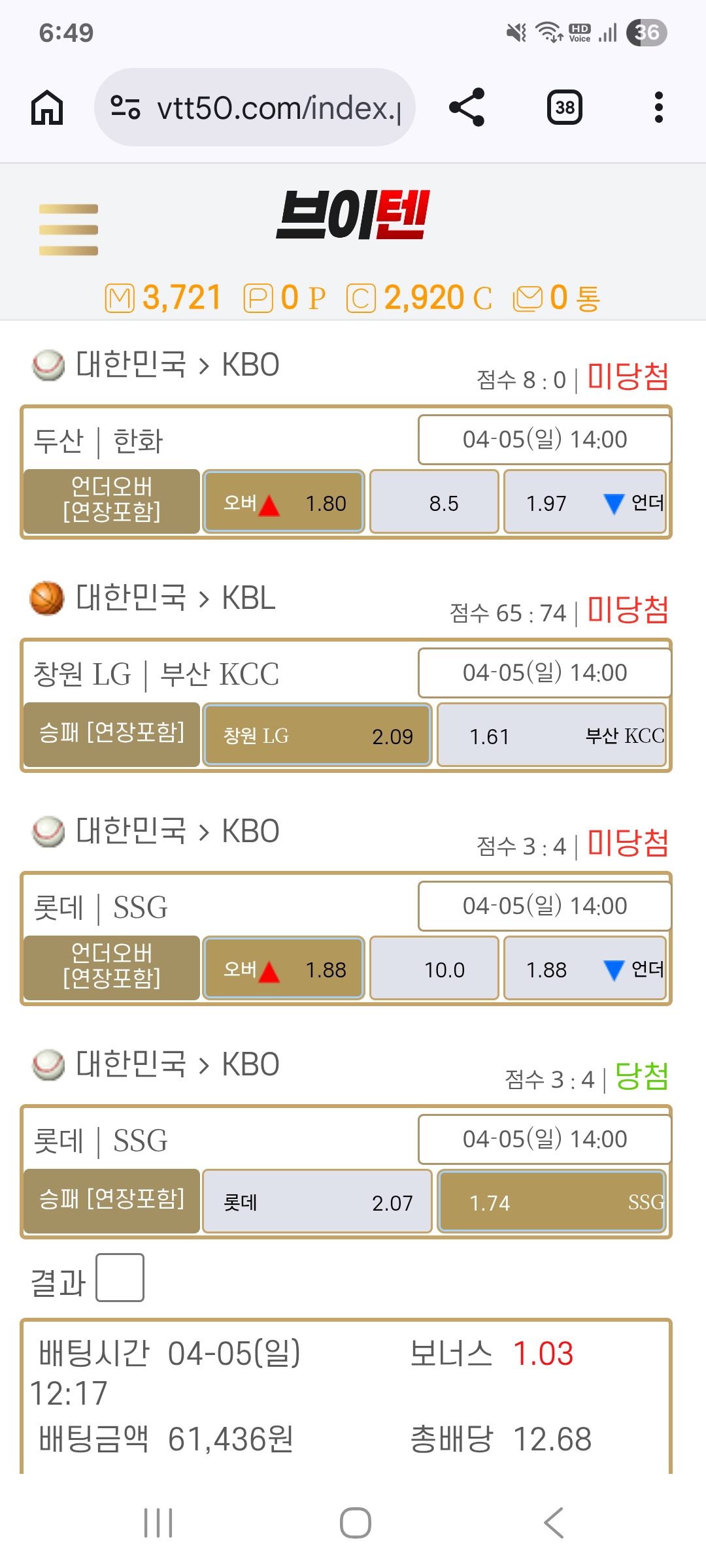Return with the system back button
This screenshot has width=706, height=1568.
553,1523
